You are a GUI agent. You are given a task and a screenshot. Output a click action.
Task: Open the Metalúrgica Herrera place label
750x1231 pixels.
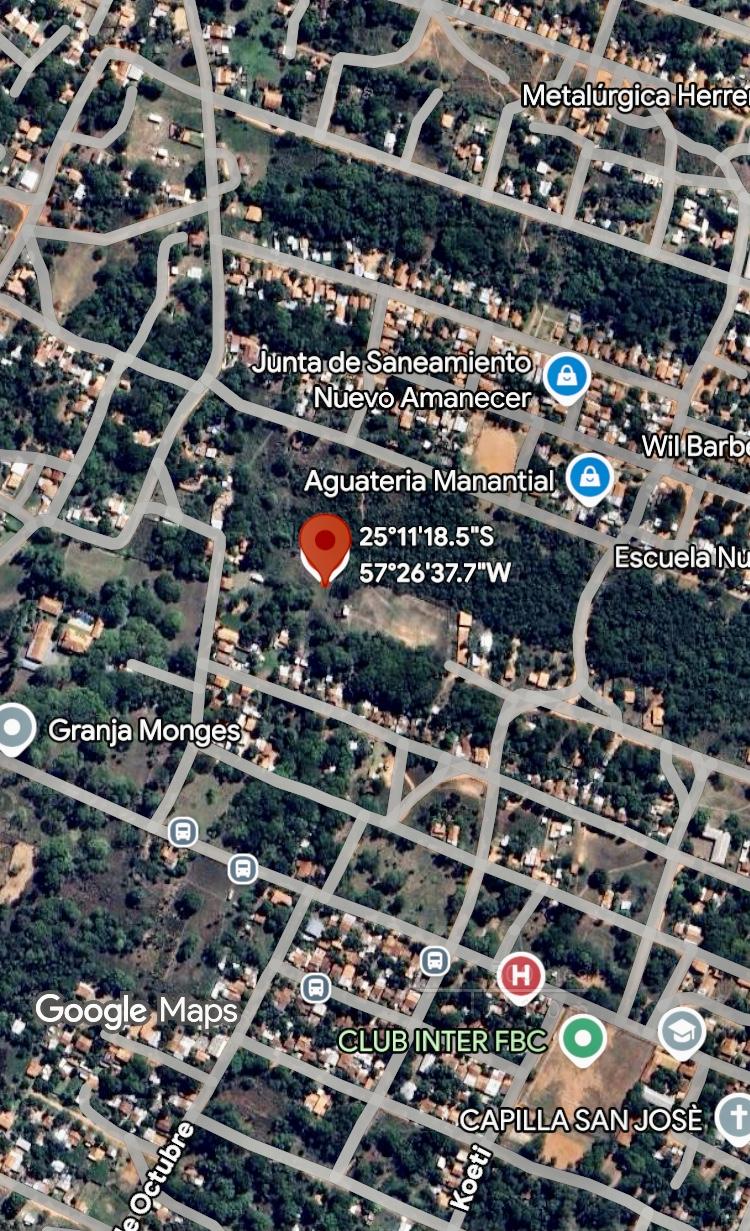tap(635, 97)
